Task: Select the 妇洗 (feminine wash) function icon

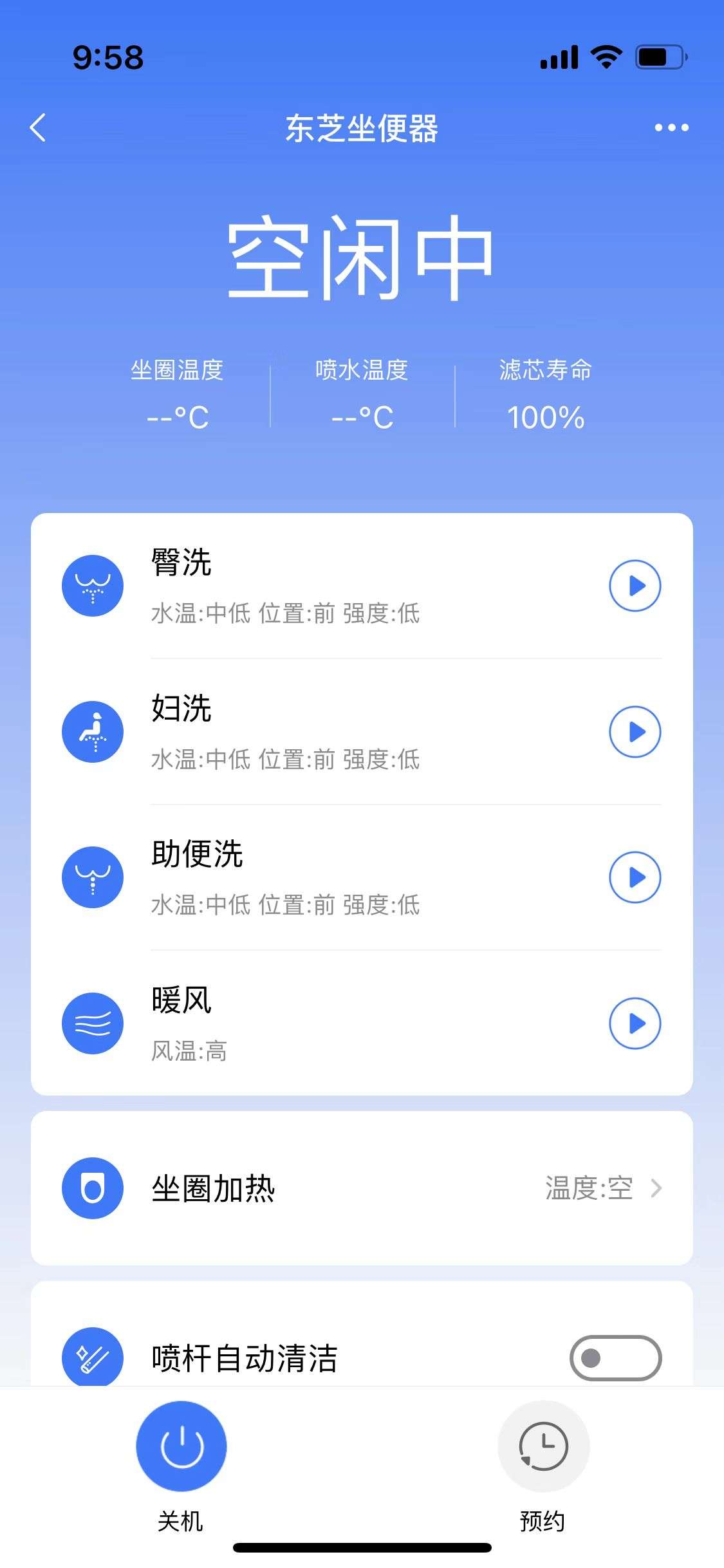Action: click(92, 731)
